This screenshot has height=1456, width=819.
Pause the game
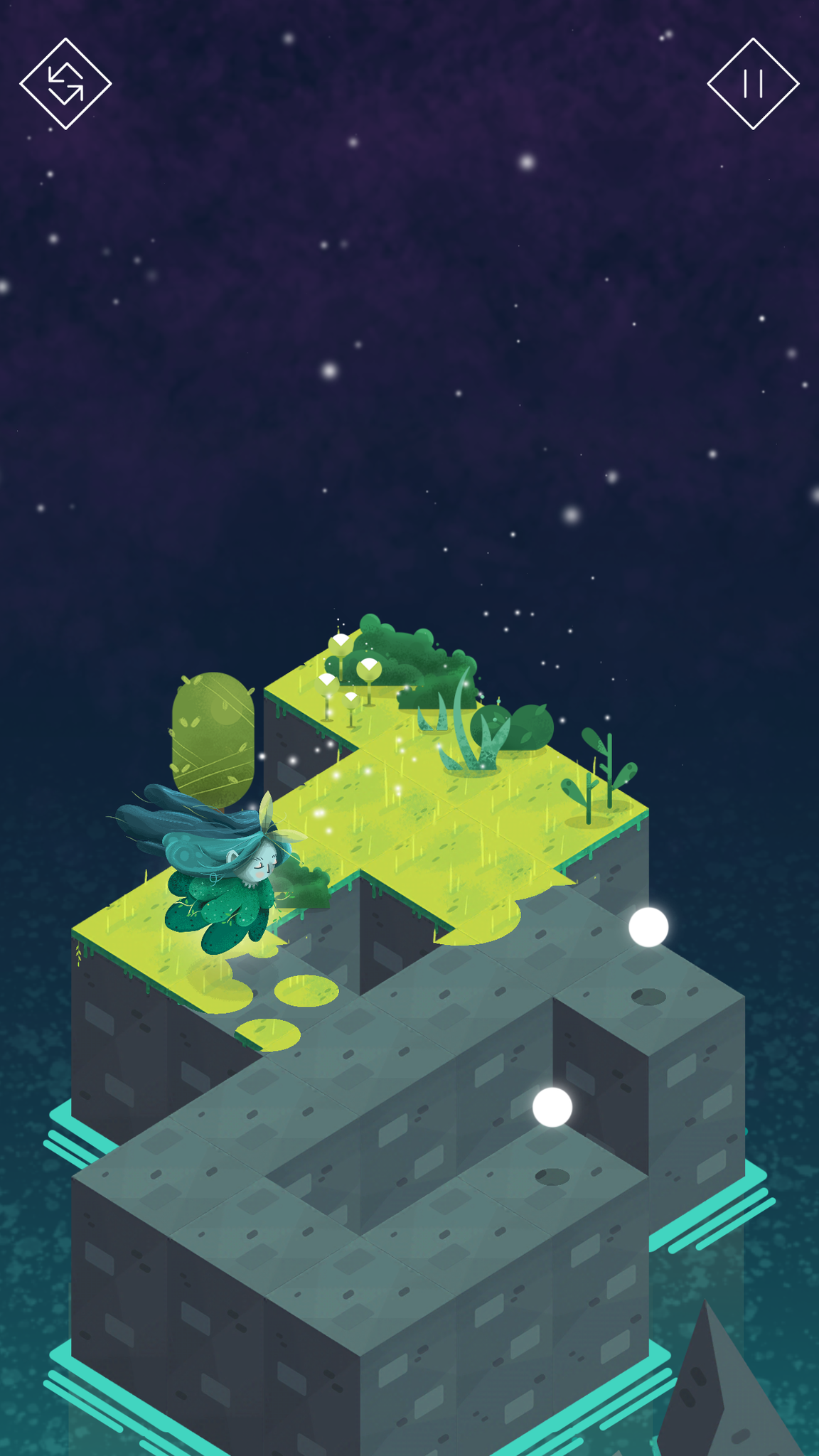click(x=753, y=84)
